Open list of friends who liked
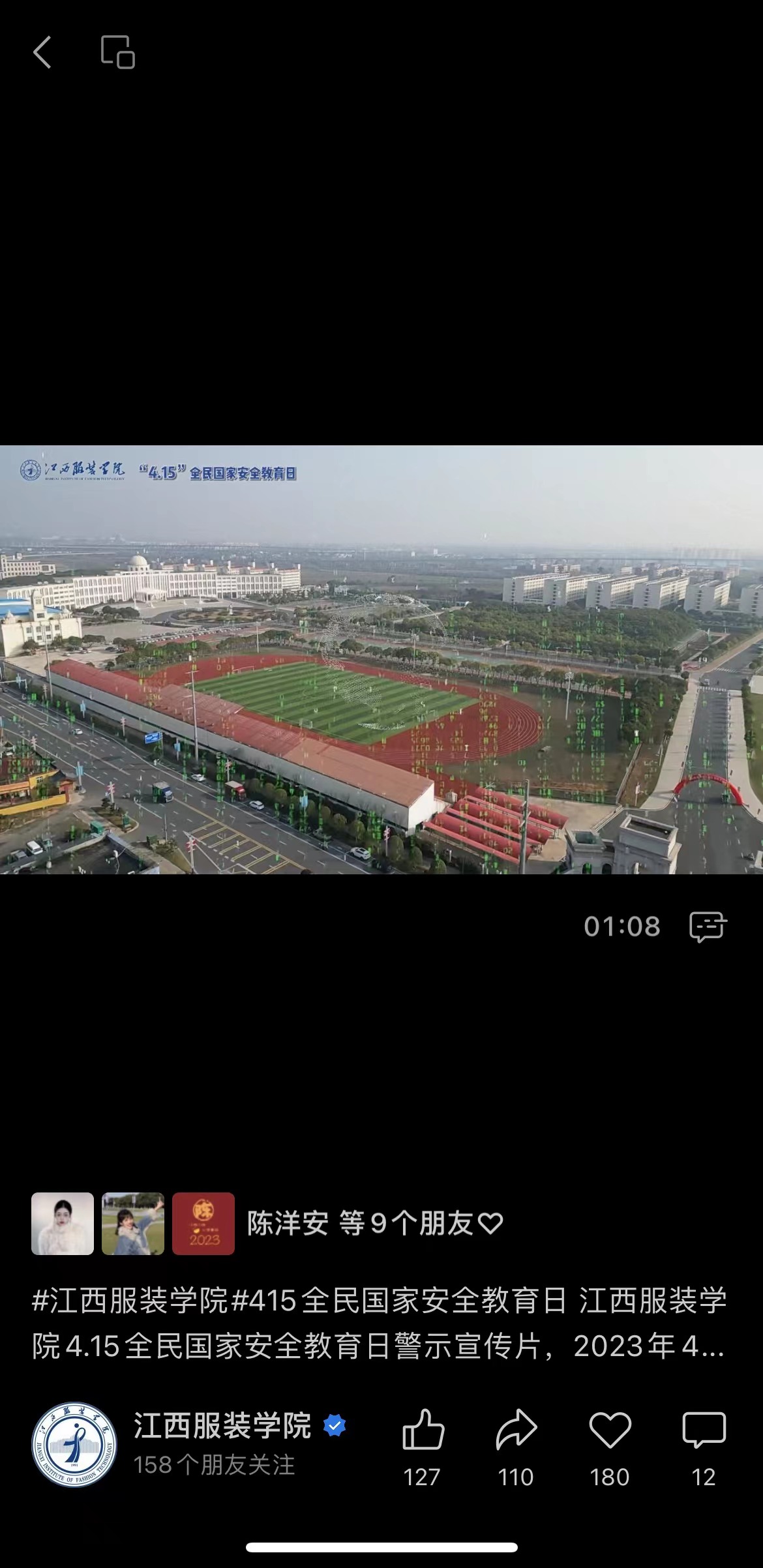 (x=374, y=1224)
